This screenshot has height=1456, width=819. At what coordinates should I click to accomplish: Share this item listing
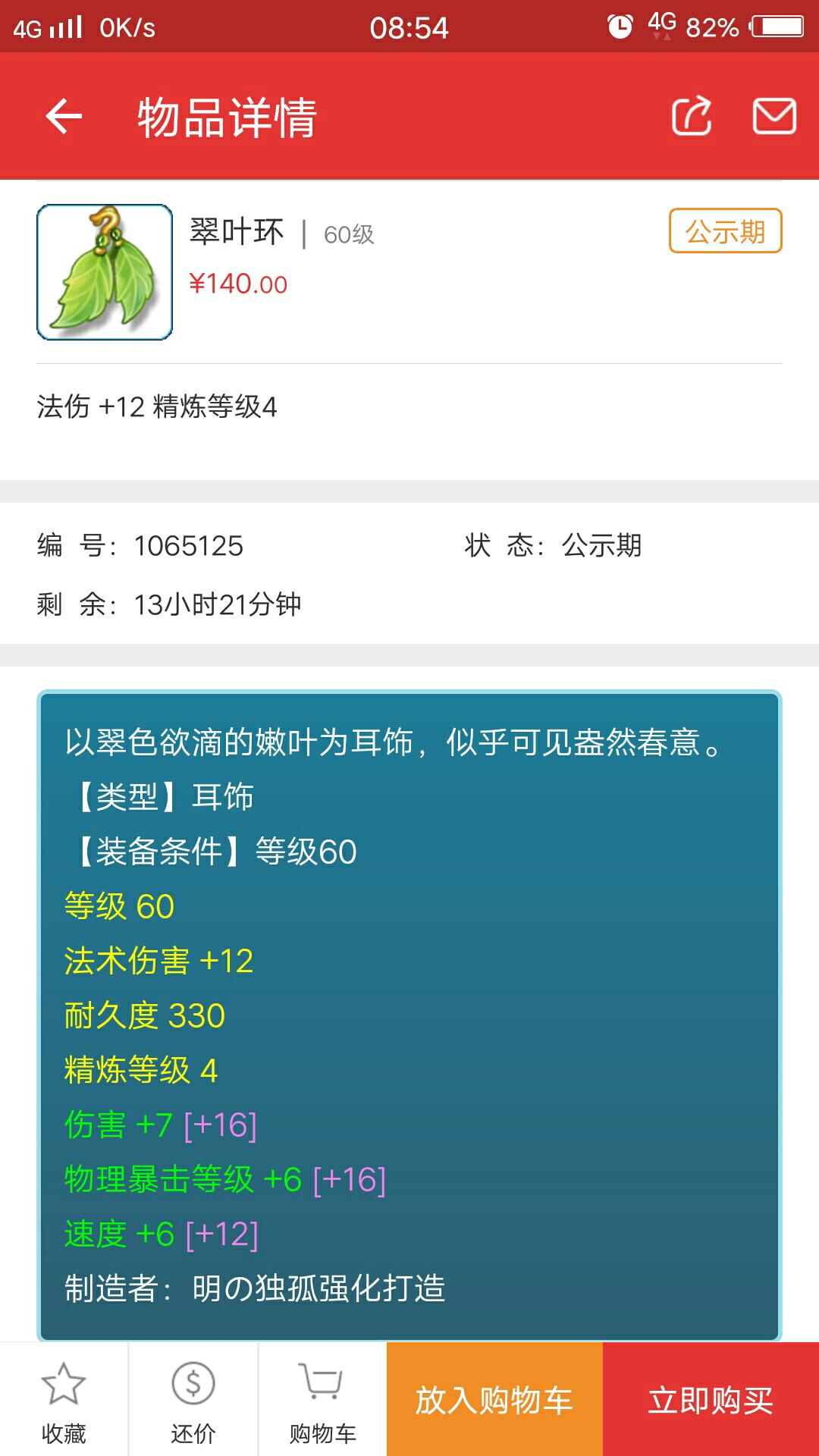tap(691, 117)
